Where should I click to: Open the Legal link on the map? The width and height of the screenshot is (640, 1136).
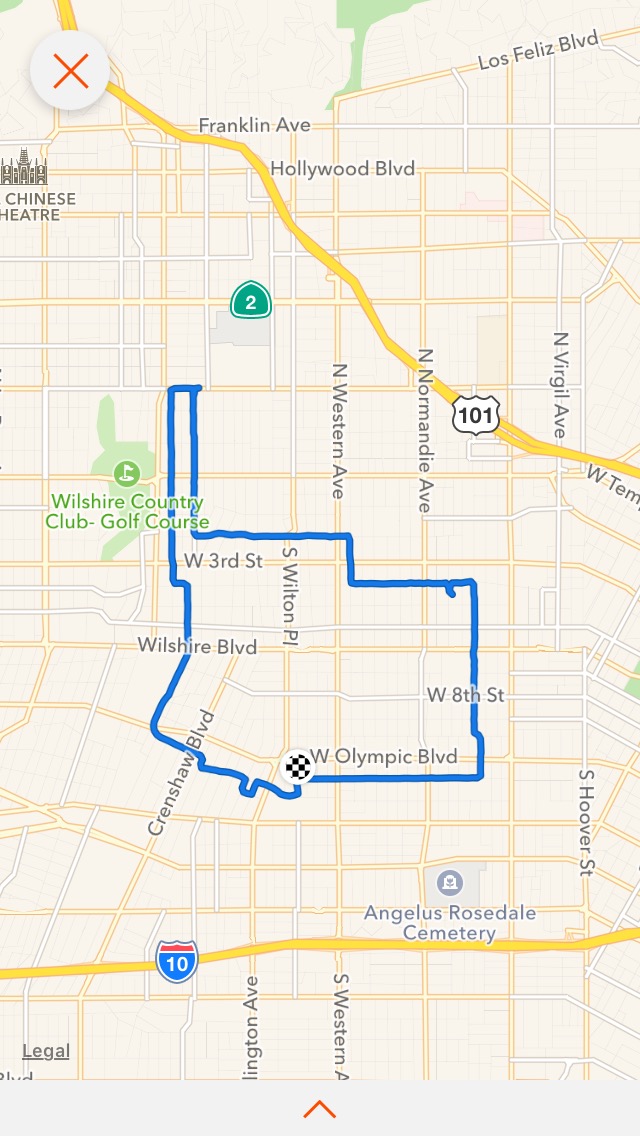point(46,1051)
